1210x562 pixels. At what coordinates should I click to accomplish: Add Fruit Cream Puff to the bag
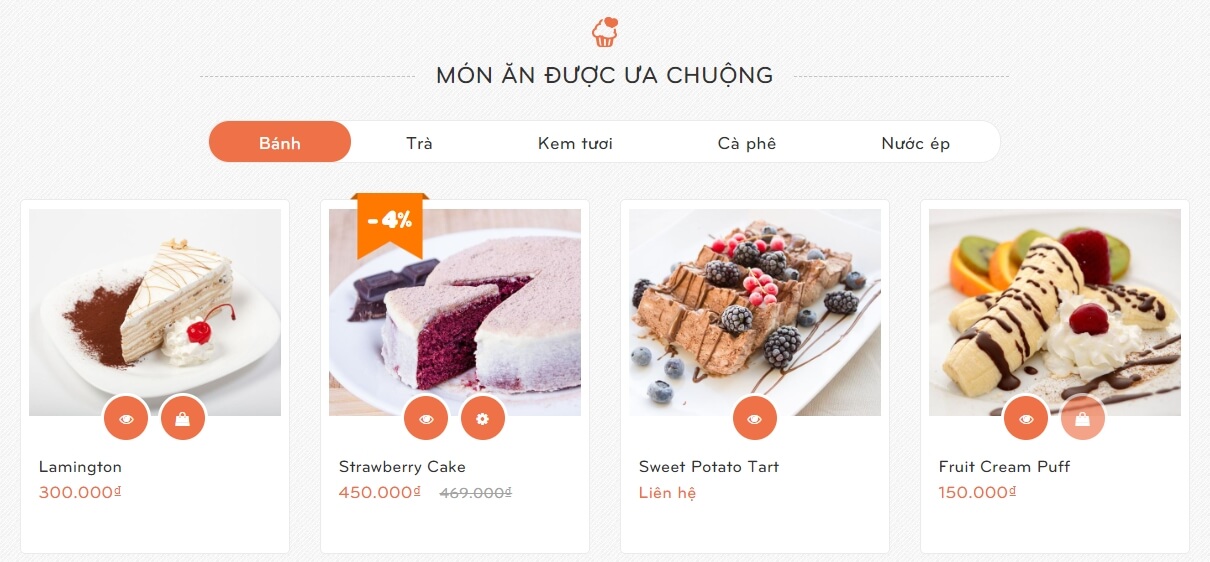pos(1082,419)
